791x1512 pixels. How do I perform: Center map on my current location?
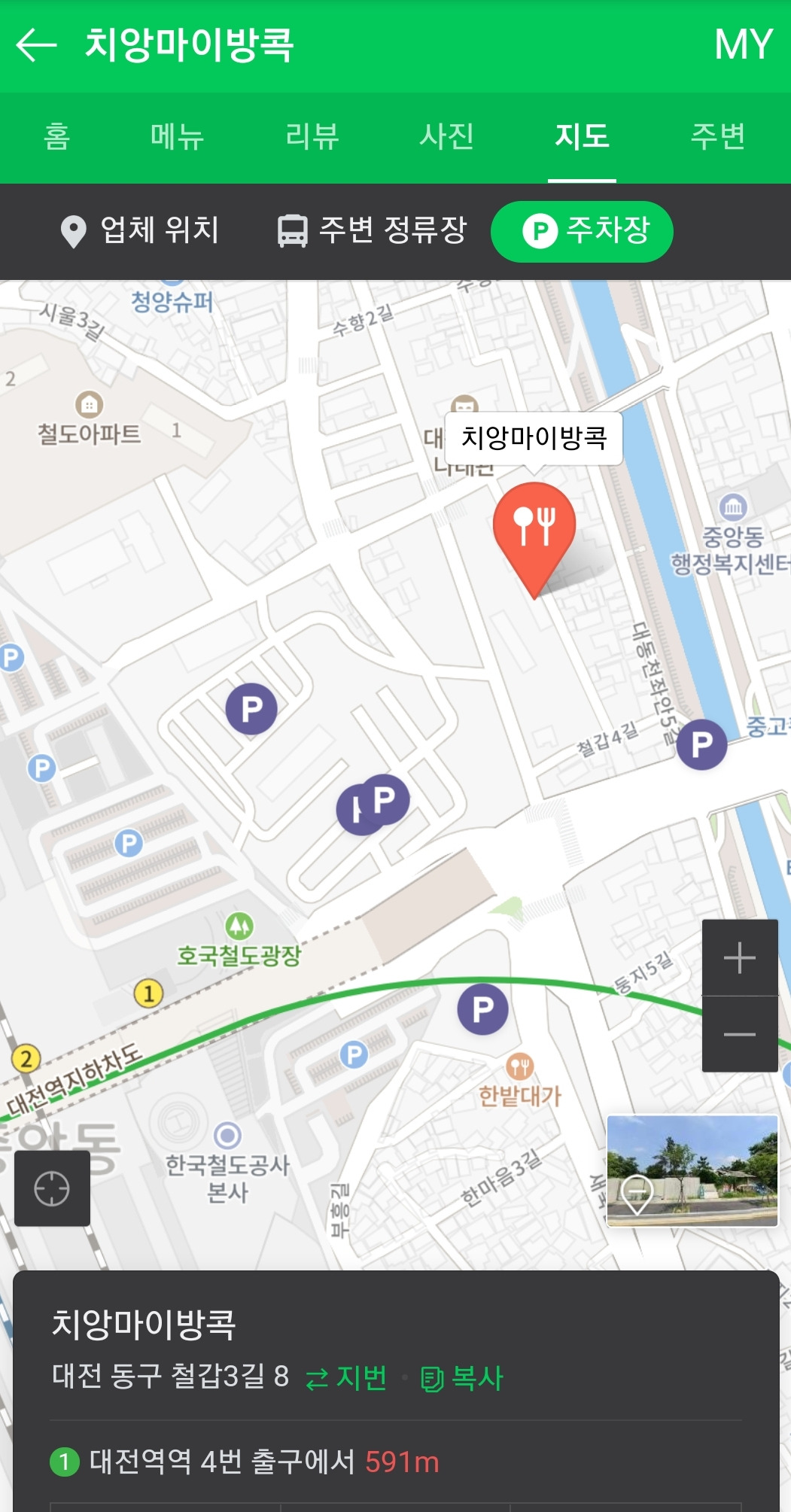click(52, 1188)
